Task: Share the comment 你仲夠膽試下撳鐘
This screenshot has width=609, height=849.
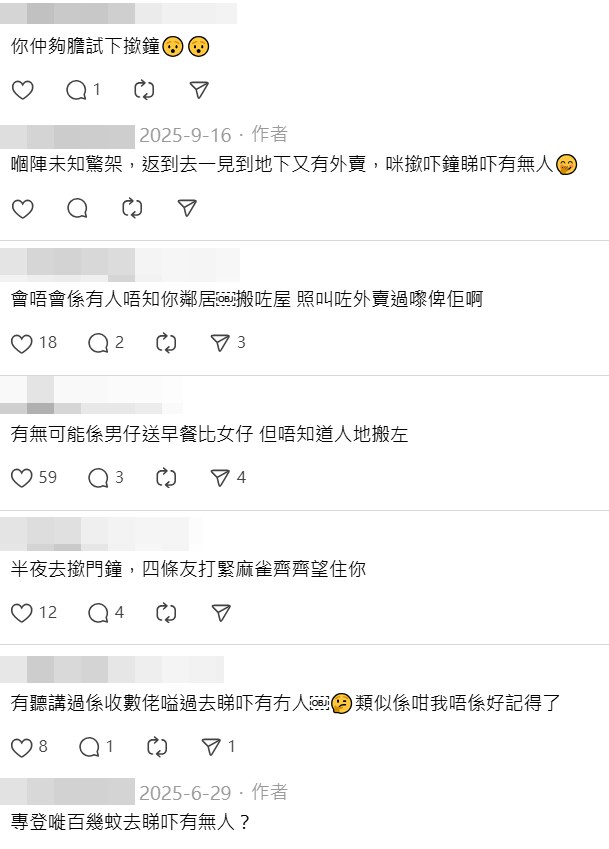Action: (199, 90)
